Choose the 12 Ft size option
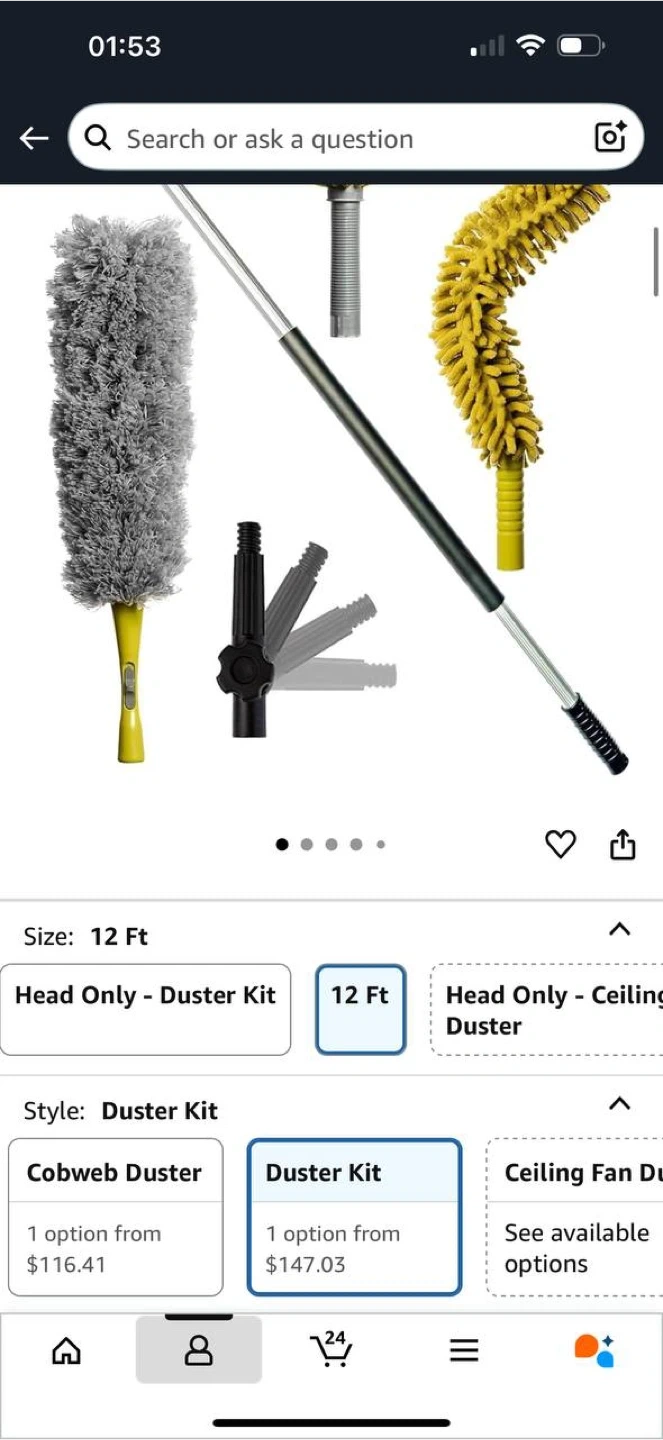 [360, 1009]
